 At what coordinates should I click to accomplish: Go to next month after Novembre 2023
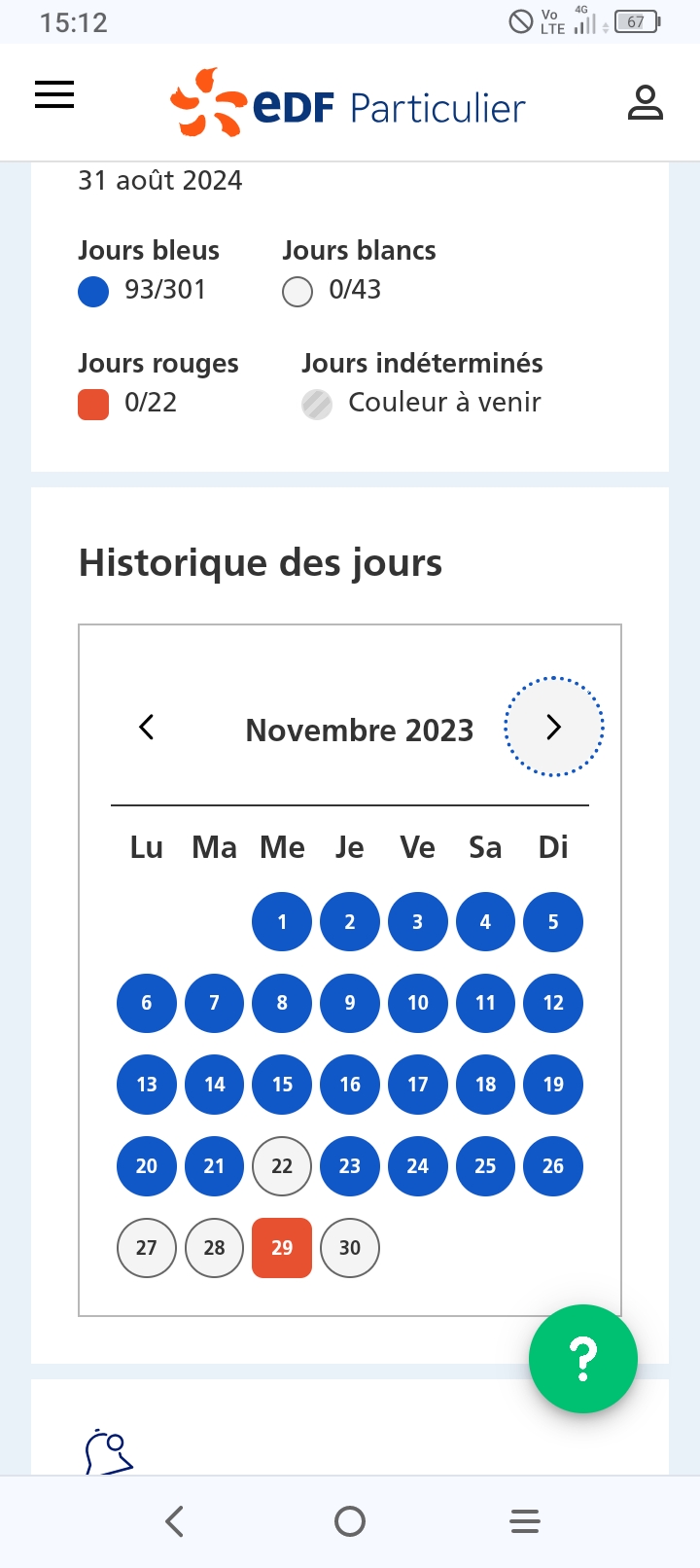(x=553, y=727)
